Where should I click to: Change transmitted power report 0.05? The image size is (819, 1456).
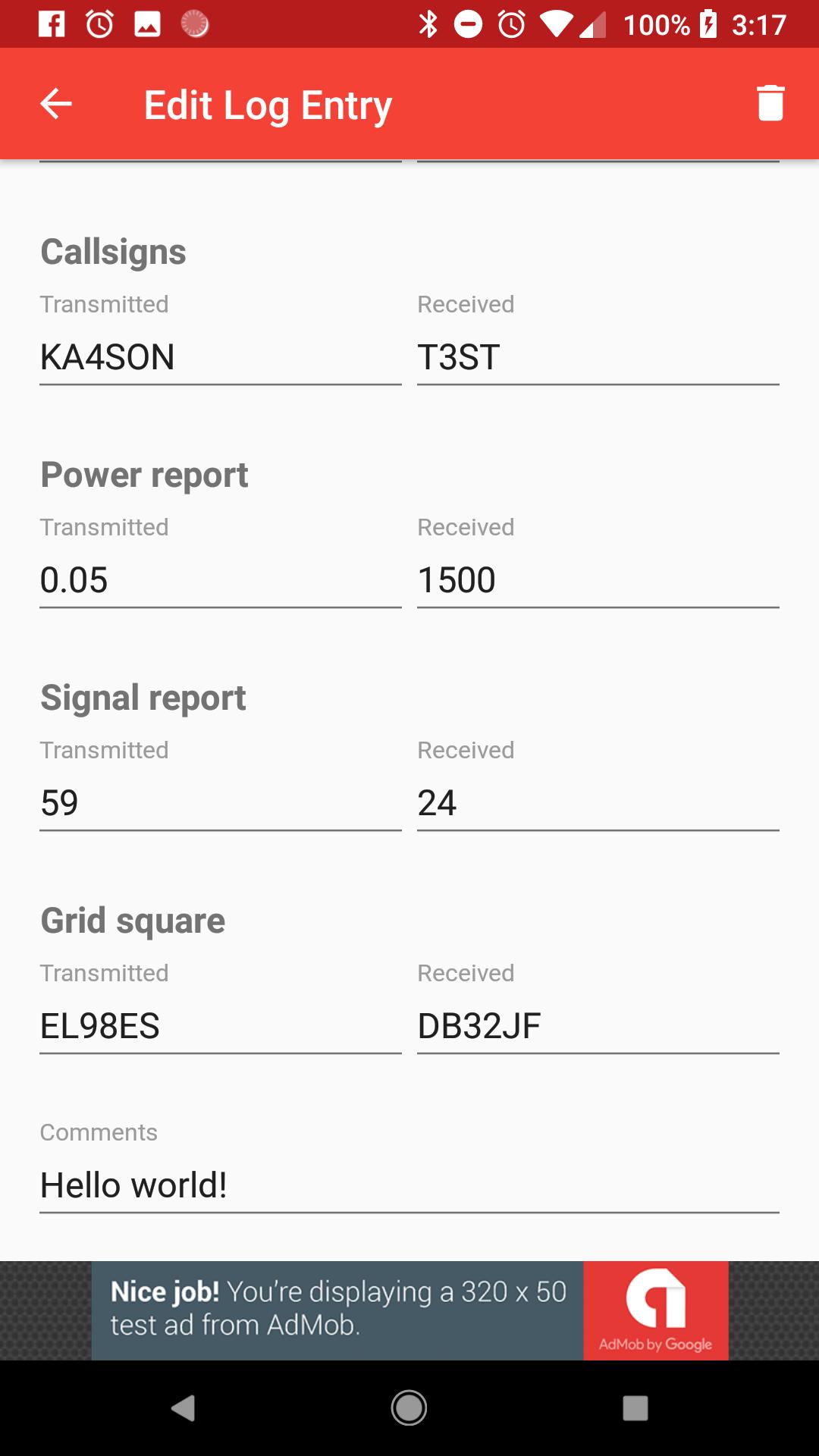pos(220,580)
